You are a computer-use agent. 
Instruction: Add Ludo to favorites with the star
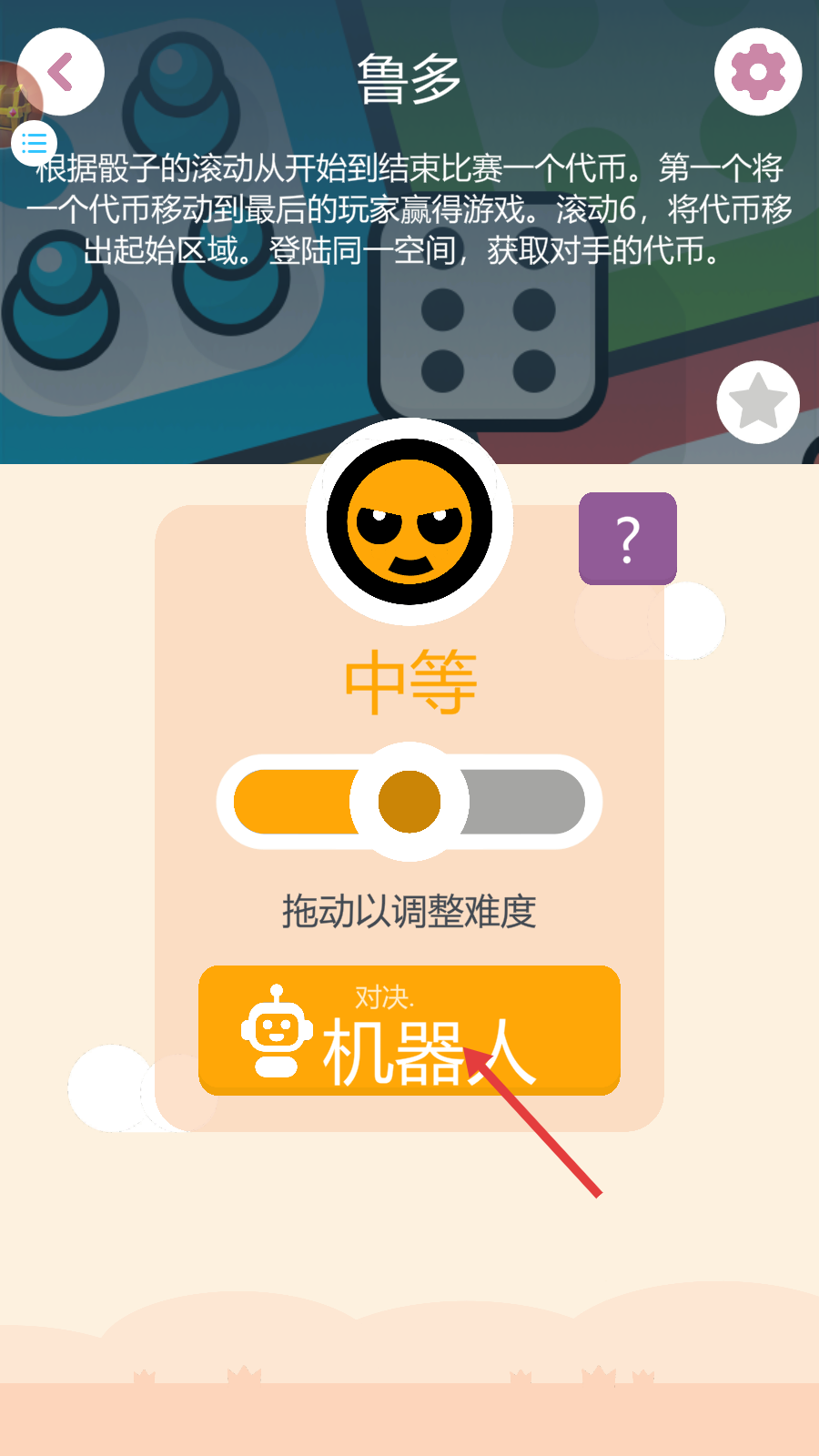(x=758, y=402)
